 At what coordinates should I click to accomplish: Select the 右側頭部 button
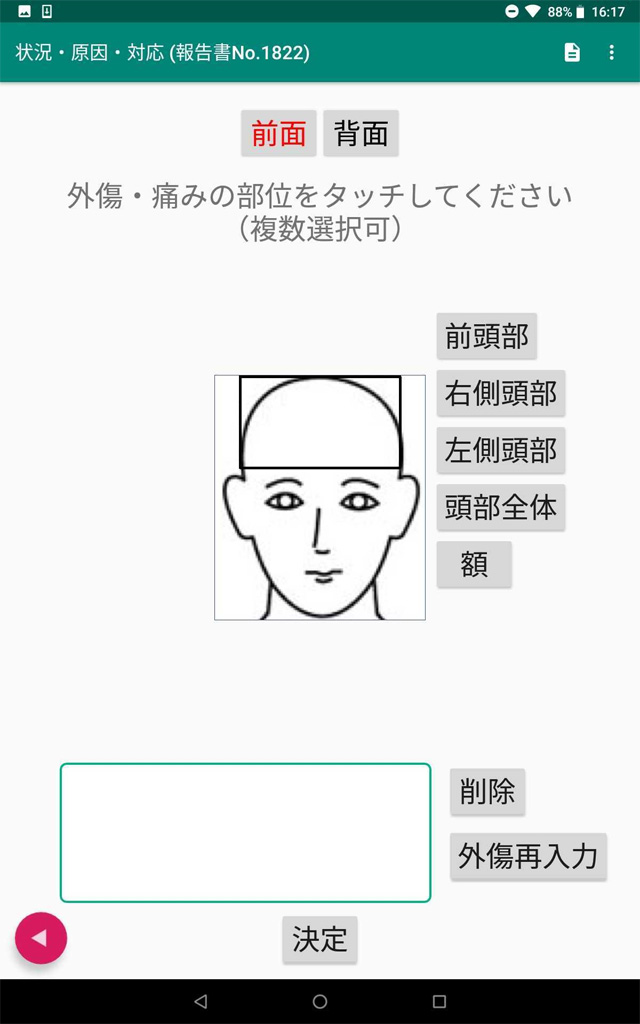pos(501,394)
